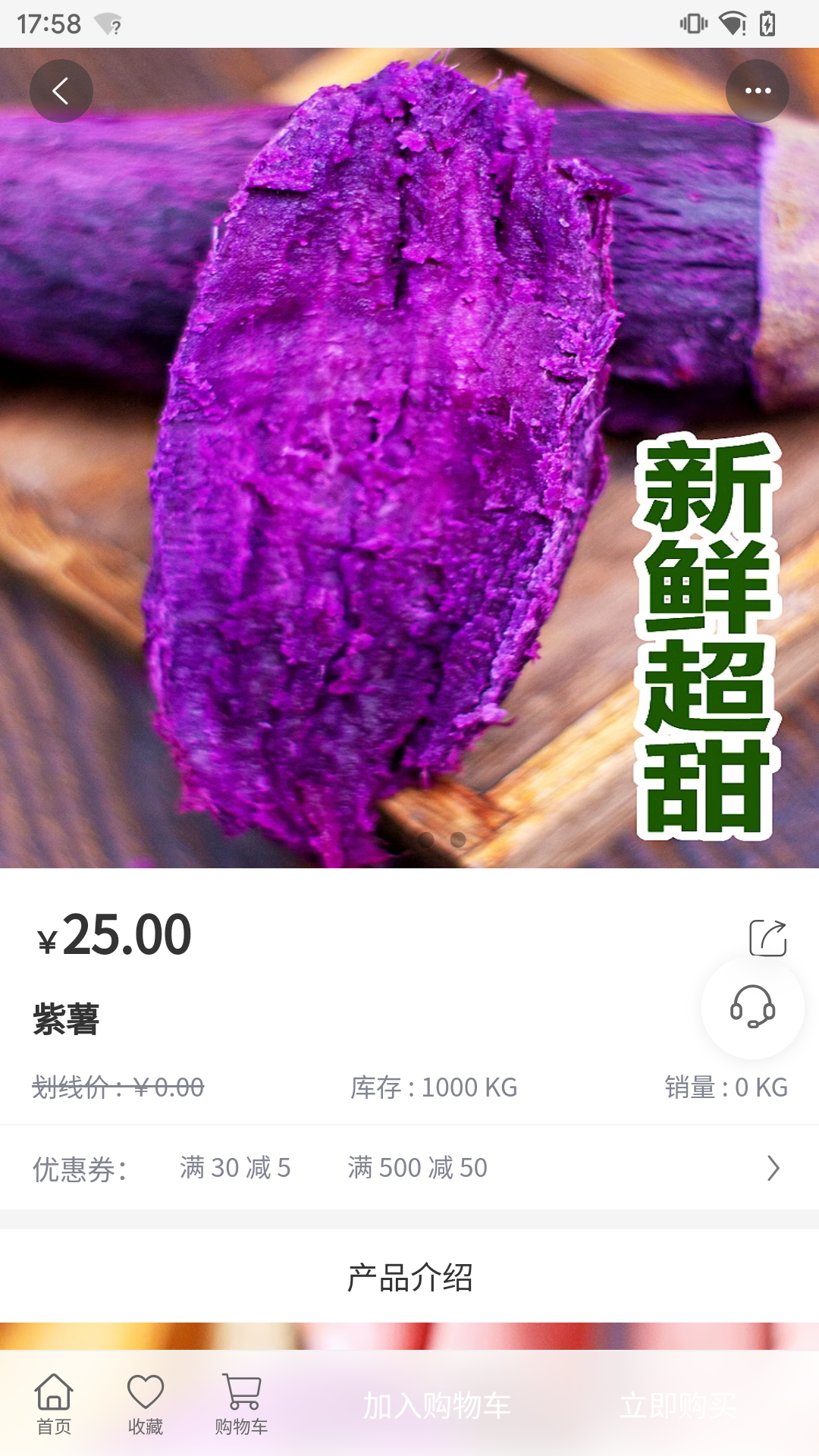Contact customer service via headset icon

point(752,1008)
